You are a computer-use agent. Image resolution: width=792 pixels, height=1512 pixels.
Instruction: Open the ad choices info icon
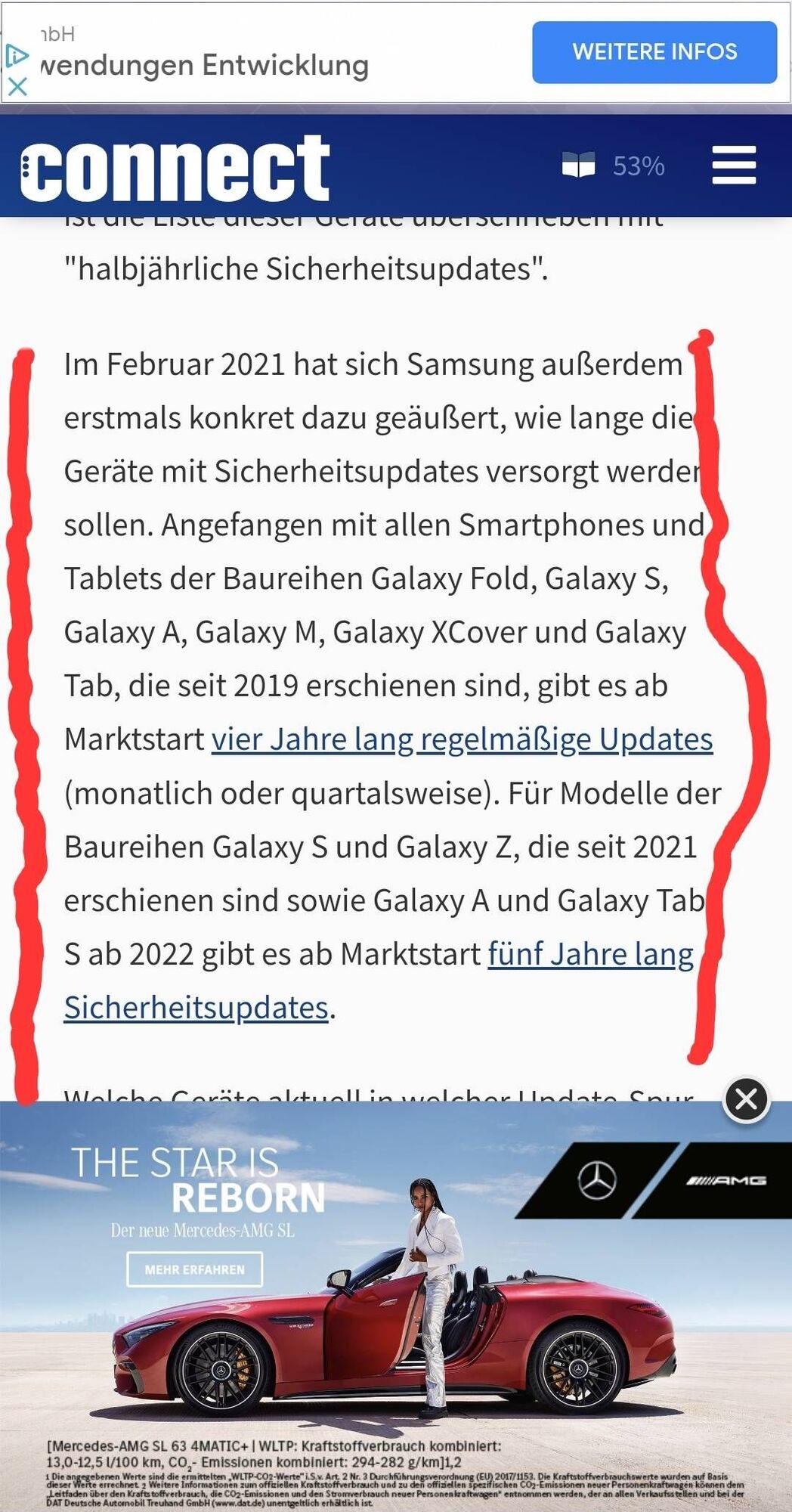pyautogui.click(x=17, y=56)
